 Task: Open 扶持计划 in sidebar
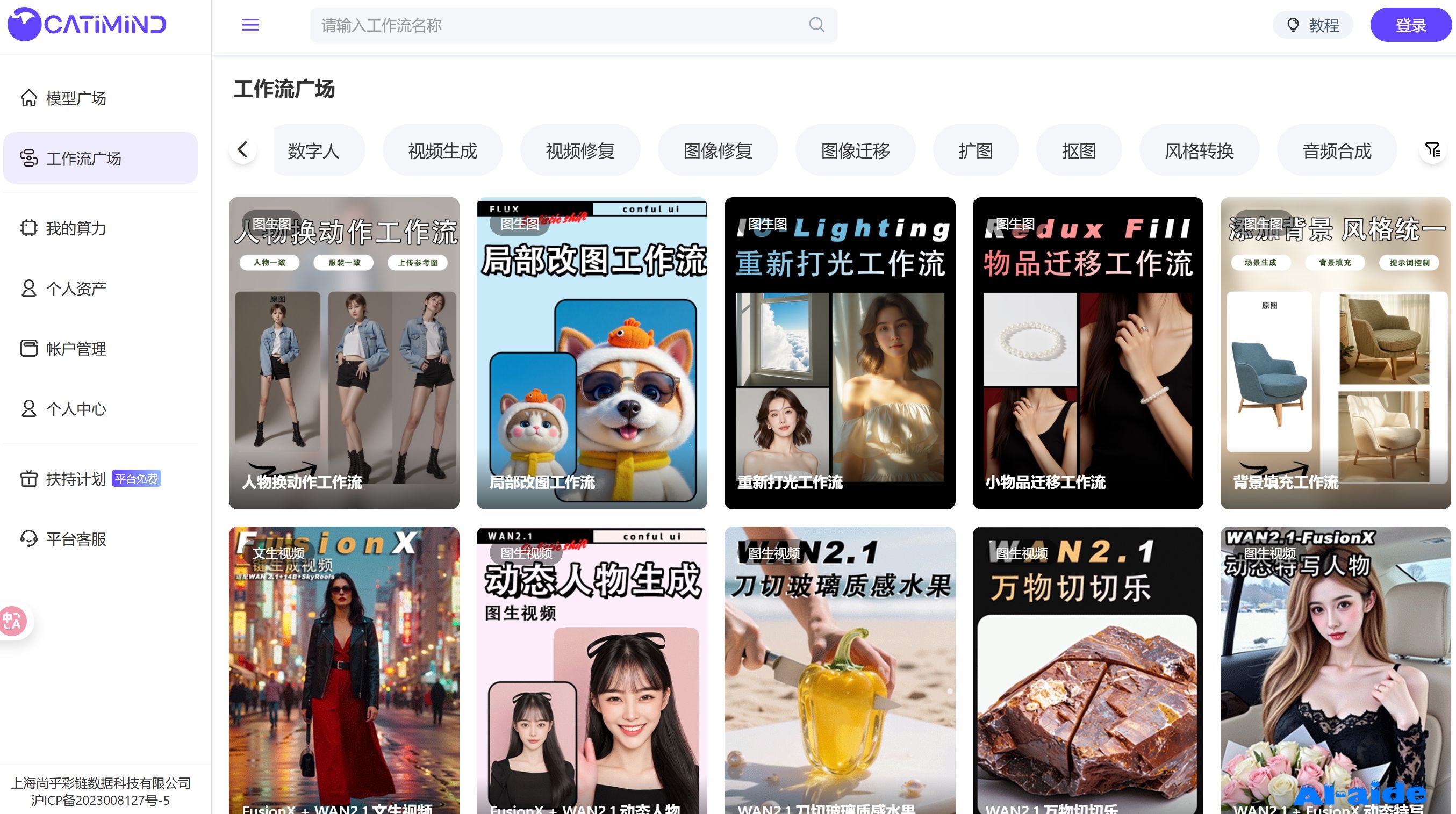click(76, 479)
